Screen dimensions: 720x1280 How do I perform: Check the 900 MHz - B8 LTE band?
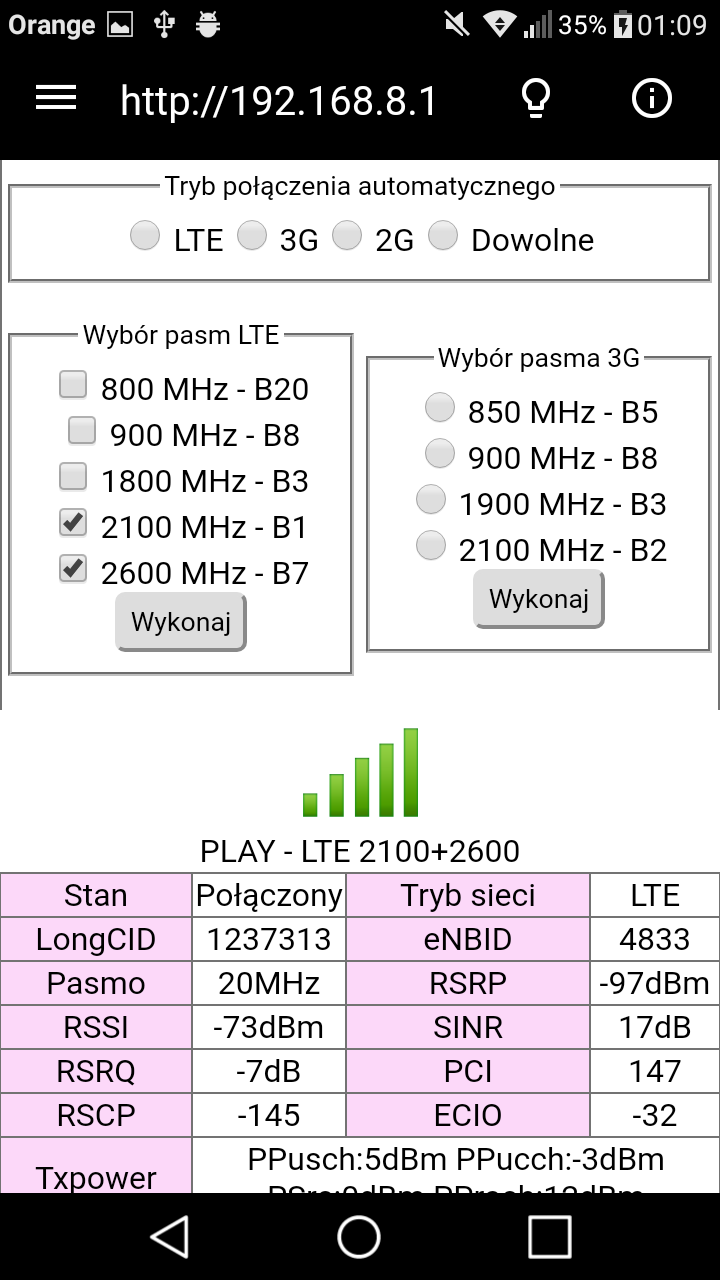[x=82, y=430]
